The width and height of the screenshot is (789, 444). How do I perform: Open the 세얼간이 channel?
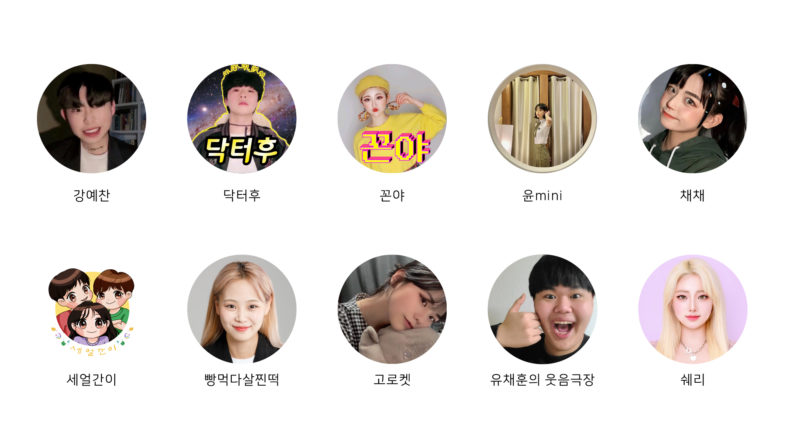[91, 308]
